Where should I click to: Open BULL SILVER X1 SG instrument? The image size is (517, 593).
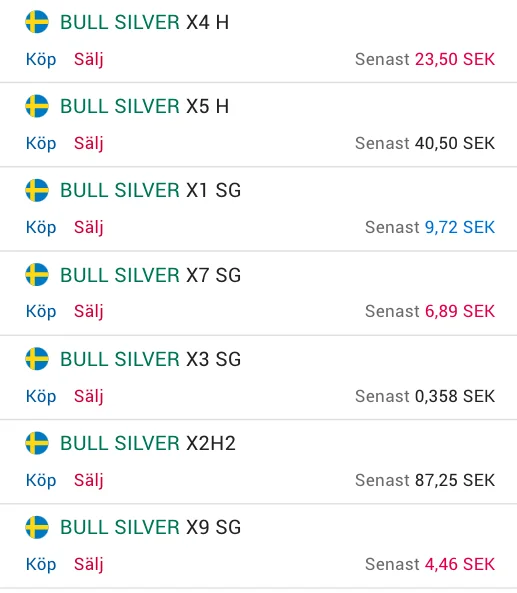[151, 190]
